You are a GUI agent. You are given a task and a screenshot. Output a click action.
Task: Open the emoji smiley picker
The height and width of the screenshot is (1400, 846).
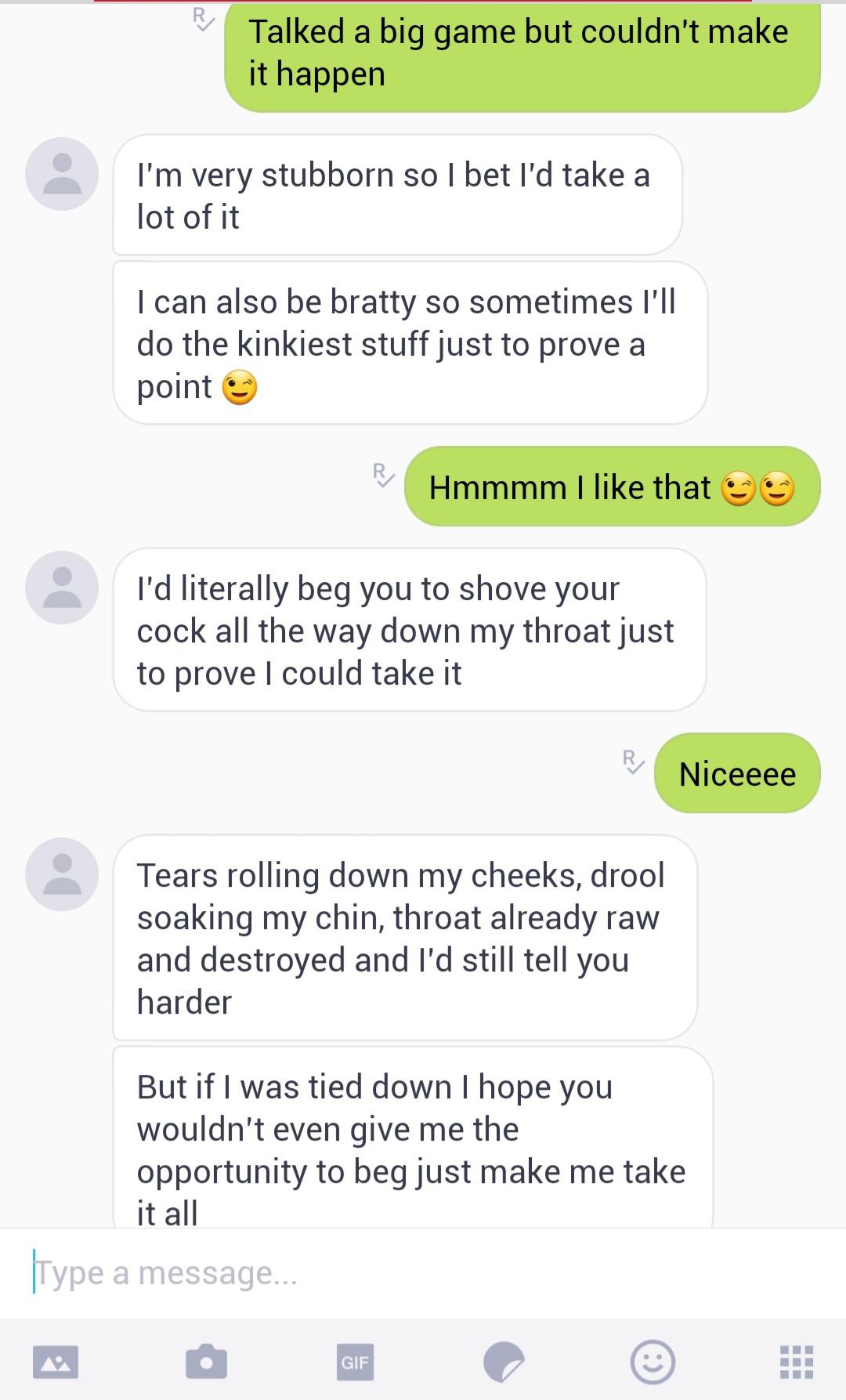point(653,1362)
